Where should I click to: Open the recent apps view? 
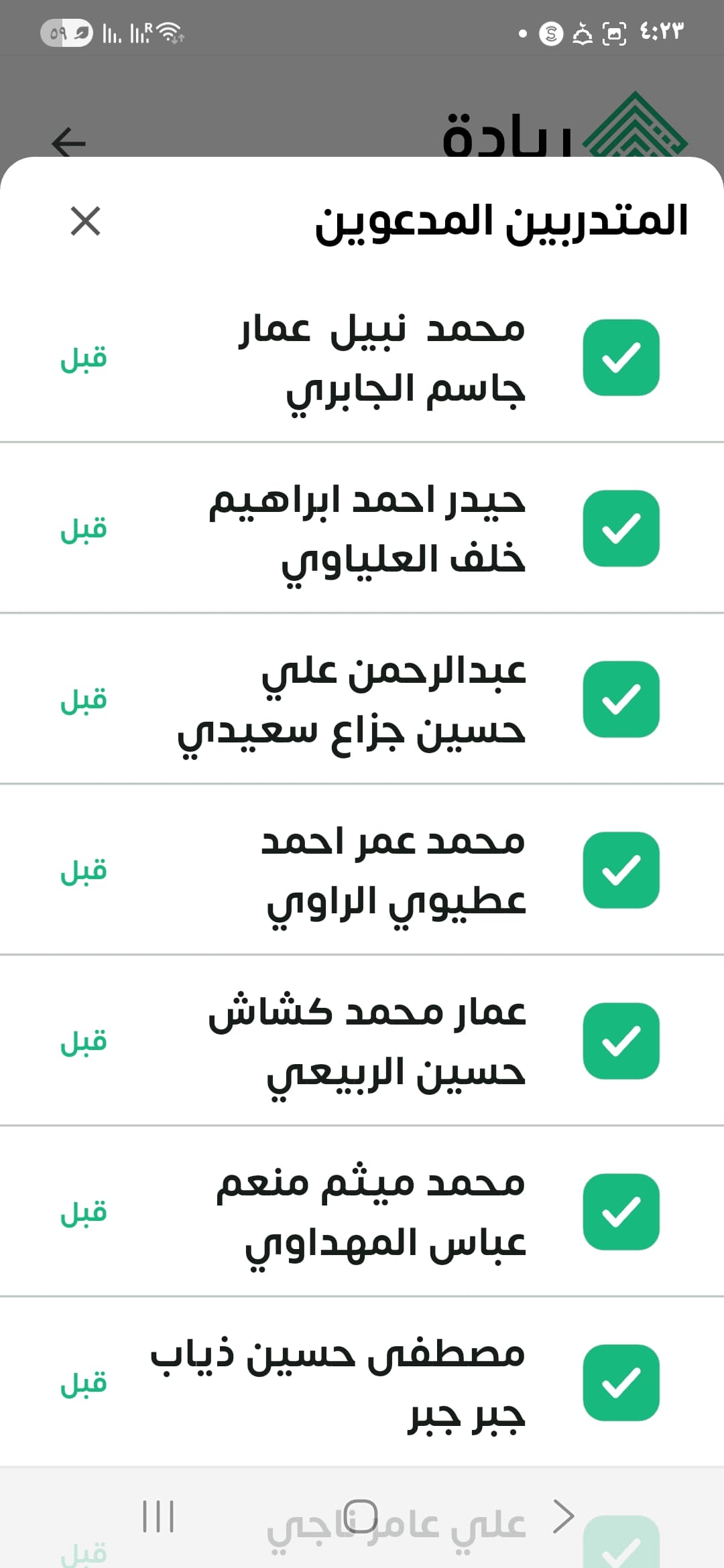[158, 1516]
